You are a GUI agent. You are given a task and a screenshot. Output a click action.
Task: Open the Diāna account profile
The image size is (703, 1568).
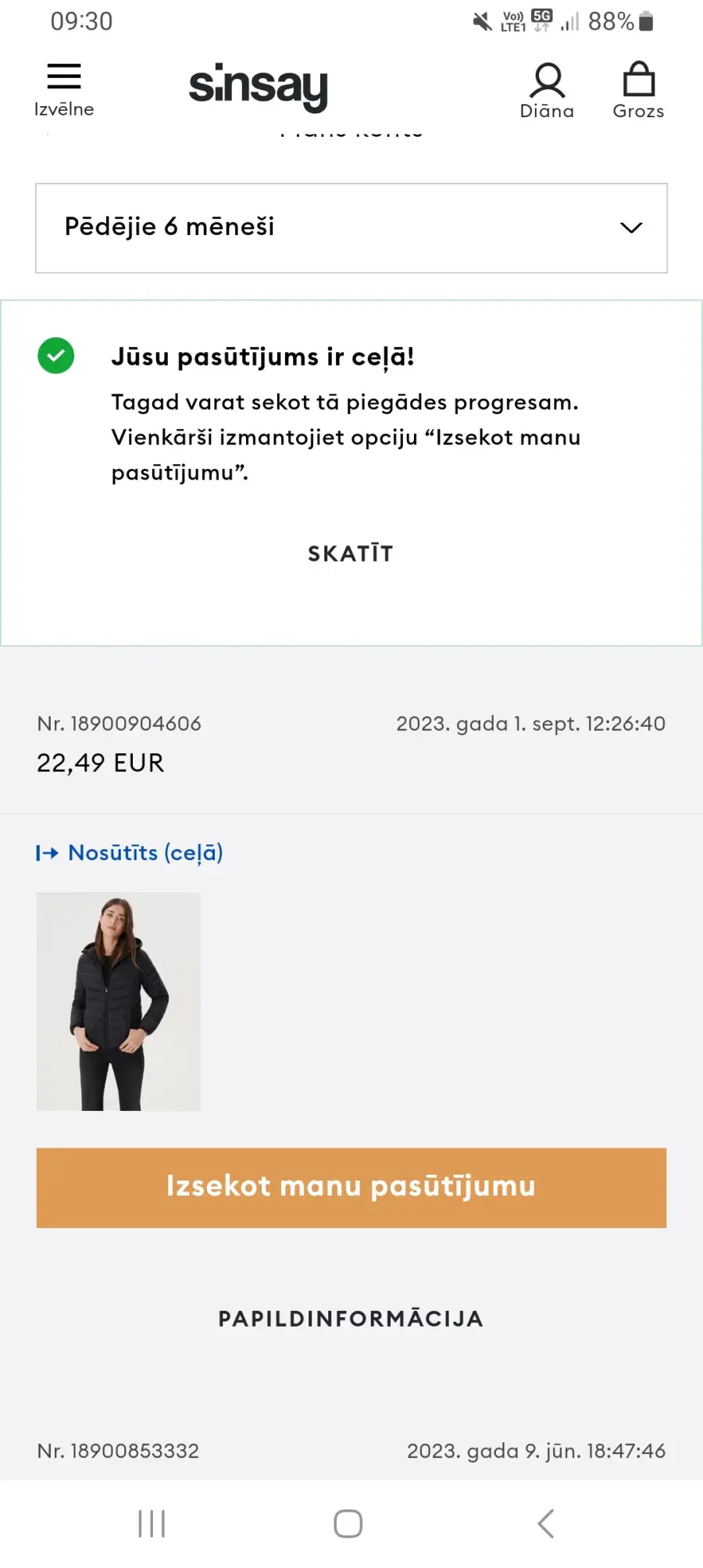pyautogui.click(x=547, y=91)
